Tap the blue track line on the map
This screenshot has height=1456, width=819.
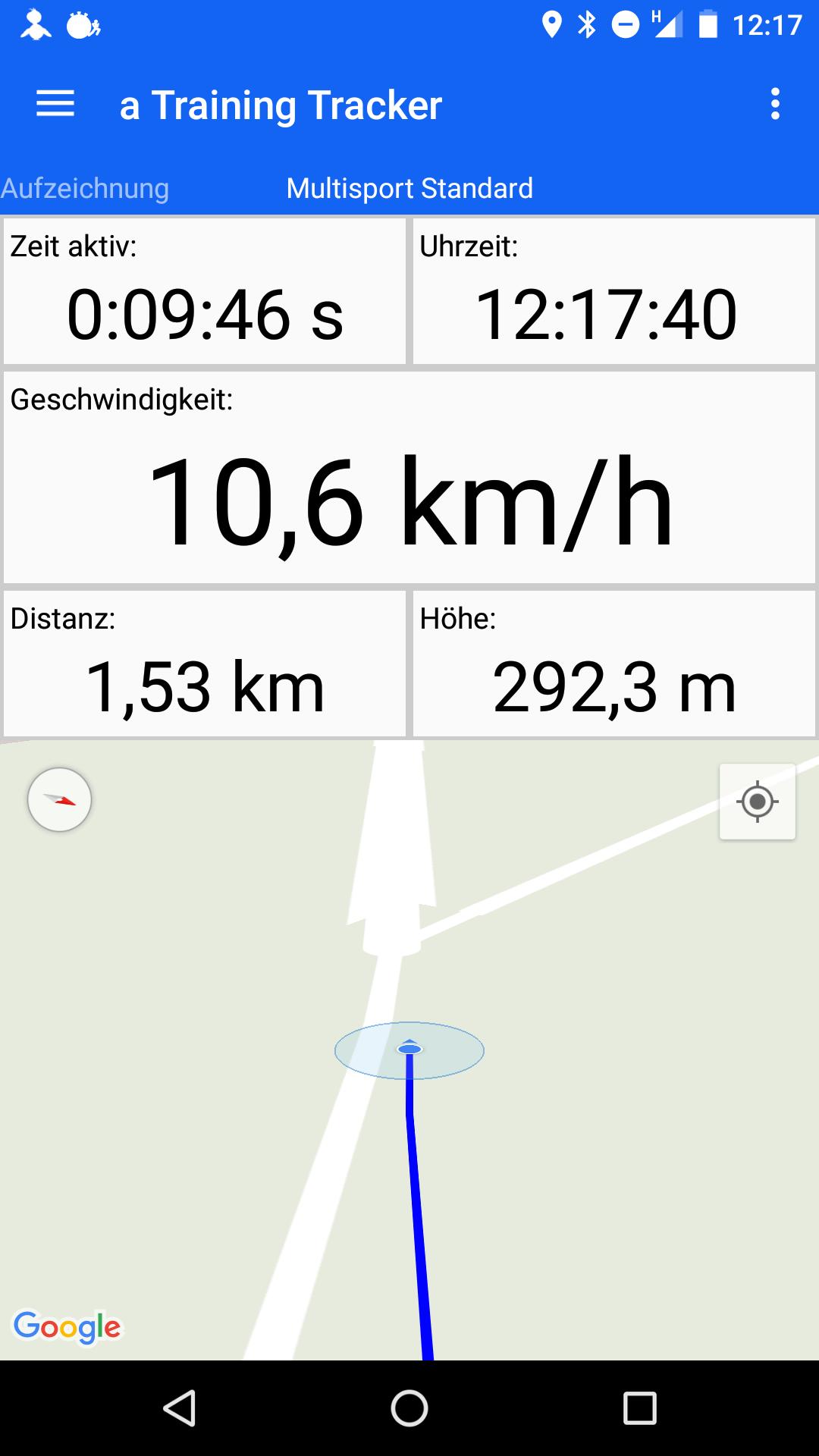416,1213
